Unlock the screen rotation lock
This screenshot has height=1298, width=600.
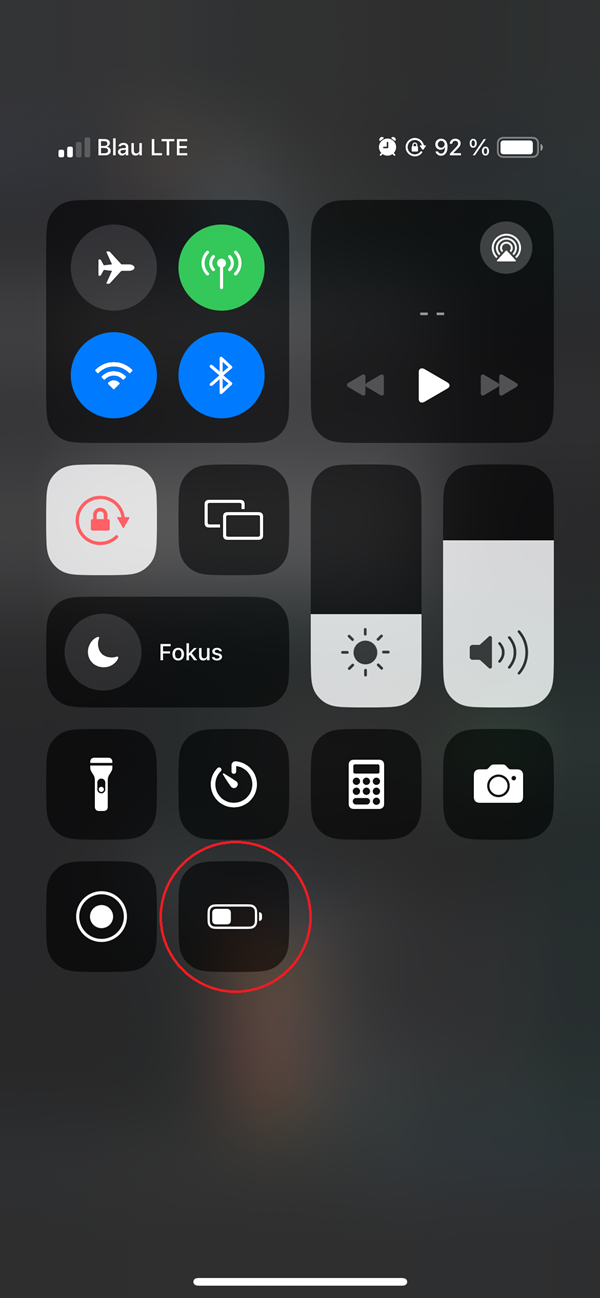102,520
